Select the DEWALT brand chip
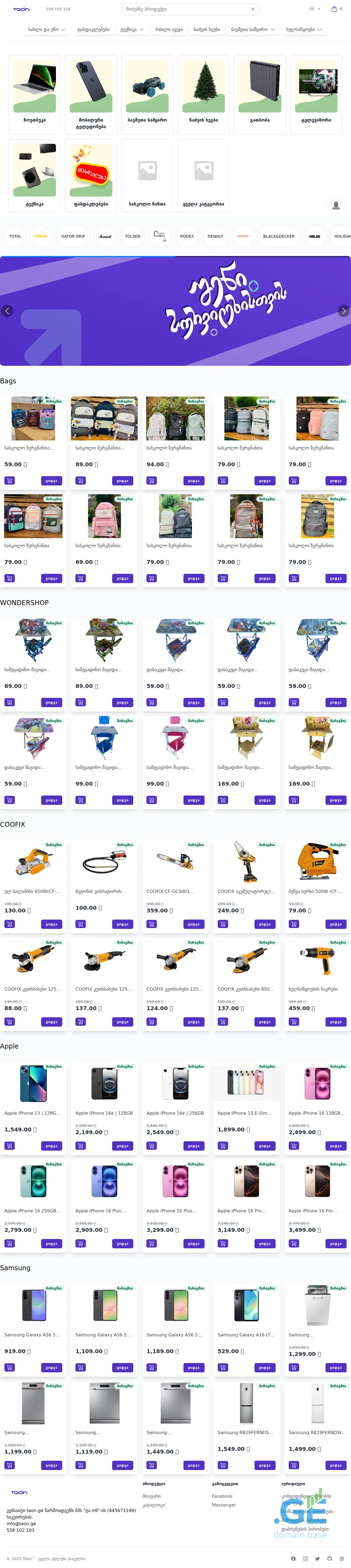Image resolution: width=351 pixels, height=1568 pixels. point(215,236)
